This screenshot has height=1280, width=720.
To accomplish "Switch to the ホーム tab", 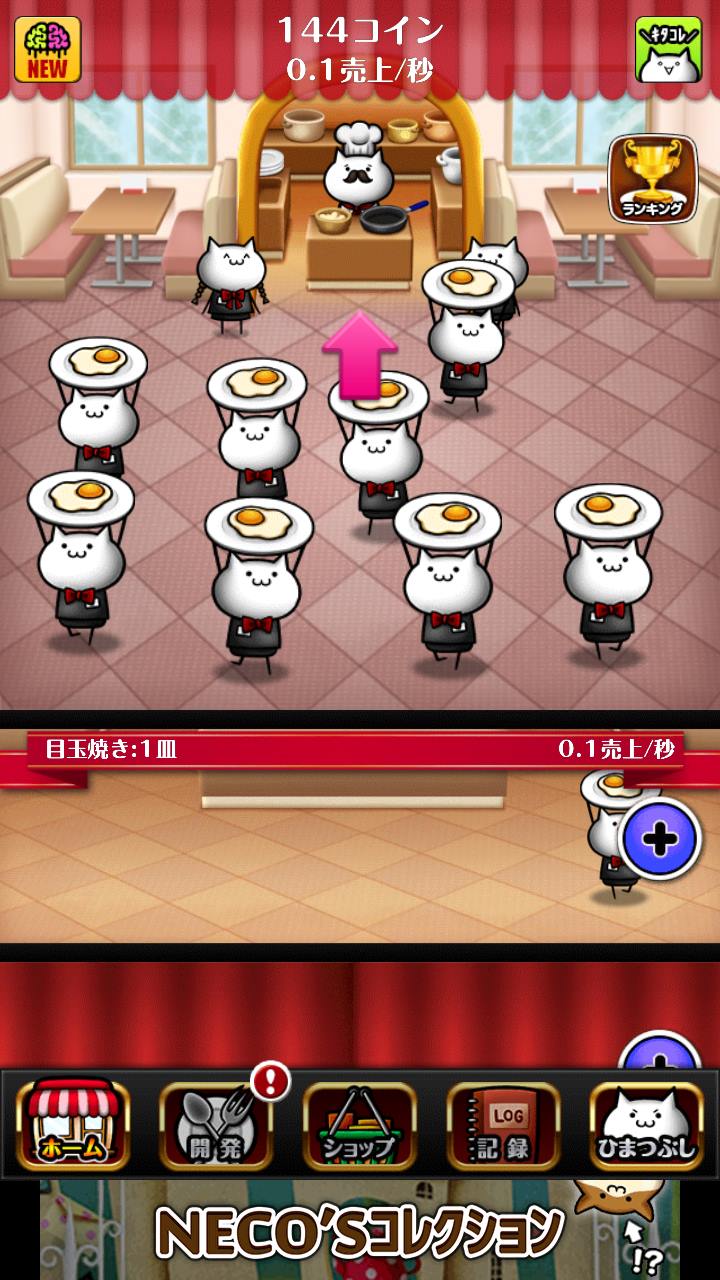I will pos(73,1125).
